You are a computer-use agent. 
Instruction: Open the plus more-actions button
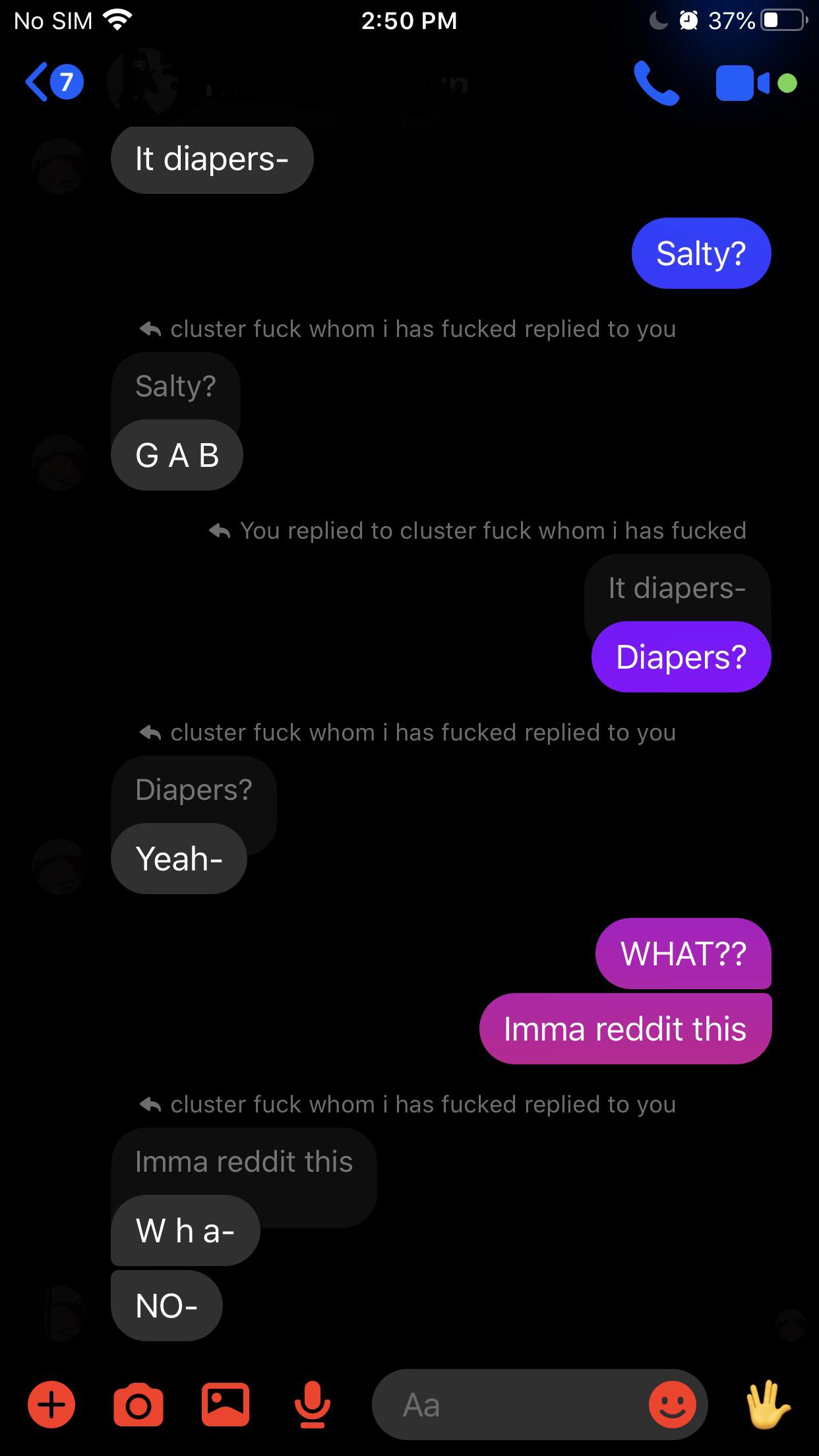pos(51,1405)
